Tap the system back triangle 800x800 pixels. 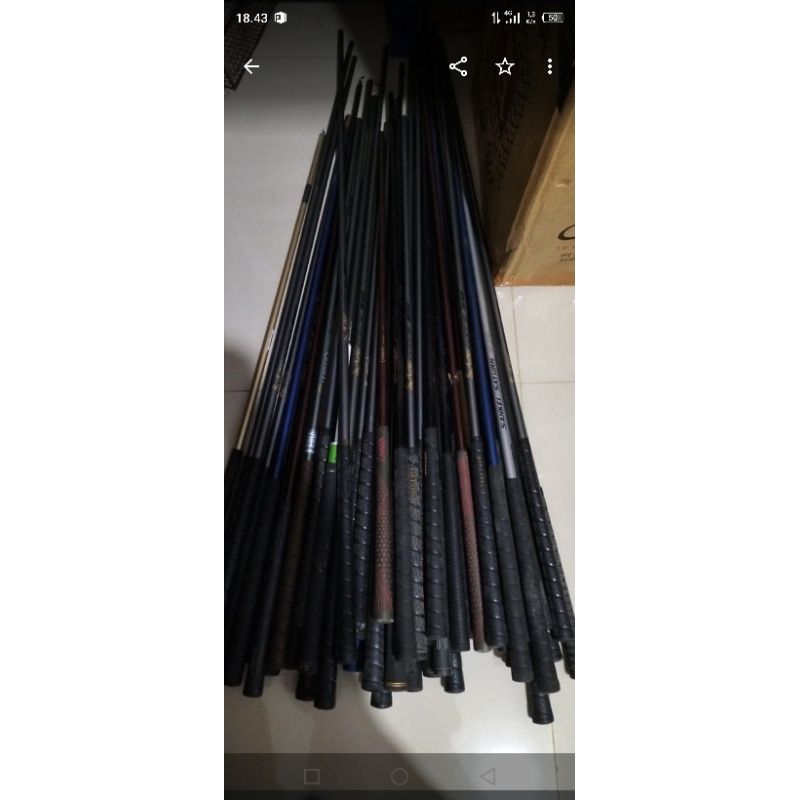coord(488,776)
